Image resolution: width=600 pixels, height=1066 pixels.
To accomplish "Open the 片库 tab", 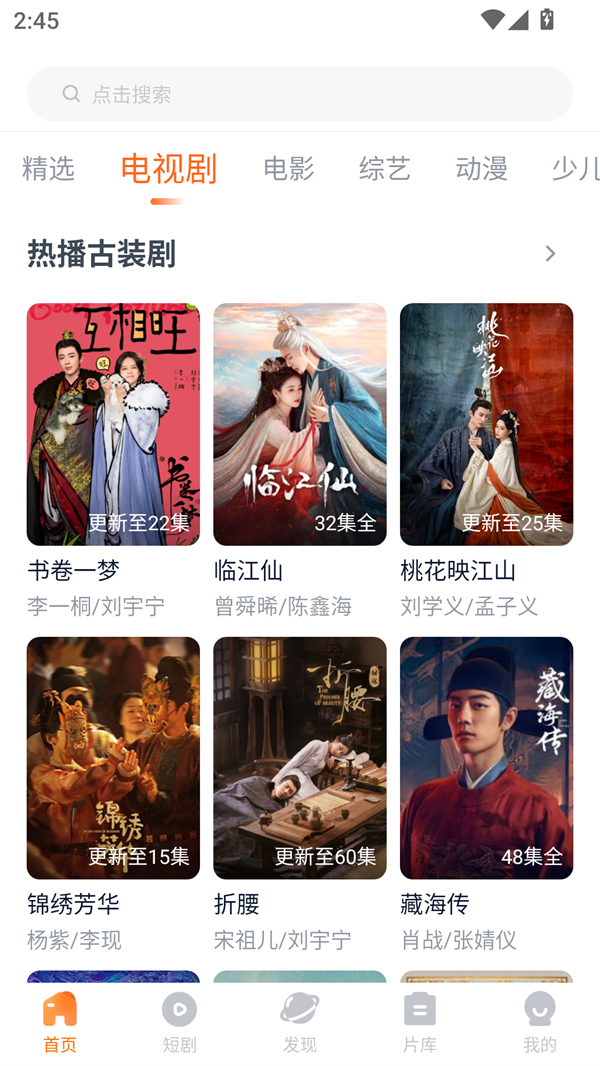I will point(420,1022).
